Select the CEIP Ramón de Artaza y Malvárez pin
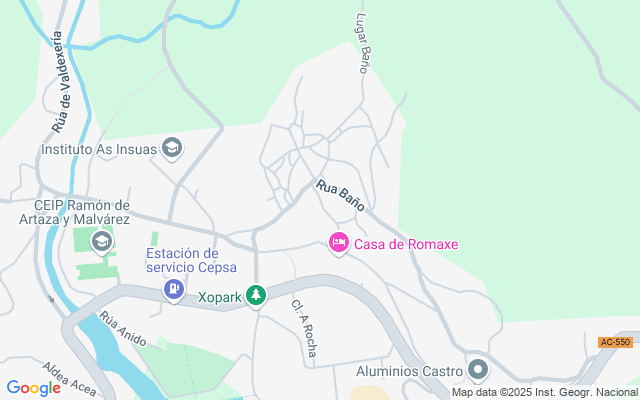The height and width of the screenshot is (400, 640). pyautogui.click(x=102, y=242)
